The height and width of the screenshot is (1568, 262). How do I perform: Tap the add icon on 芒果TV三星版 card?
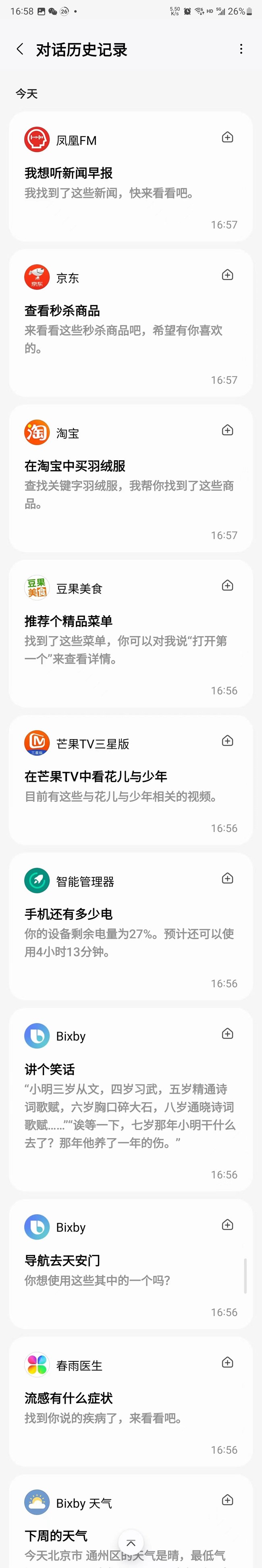point(227,741)
